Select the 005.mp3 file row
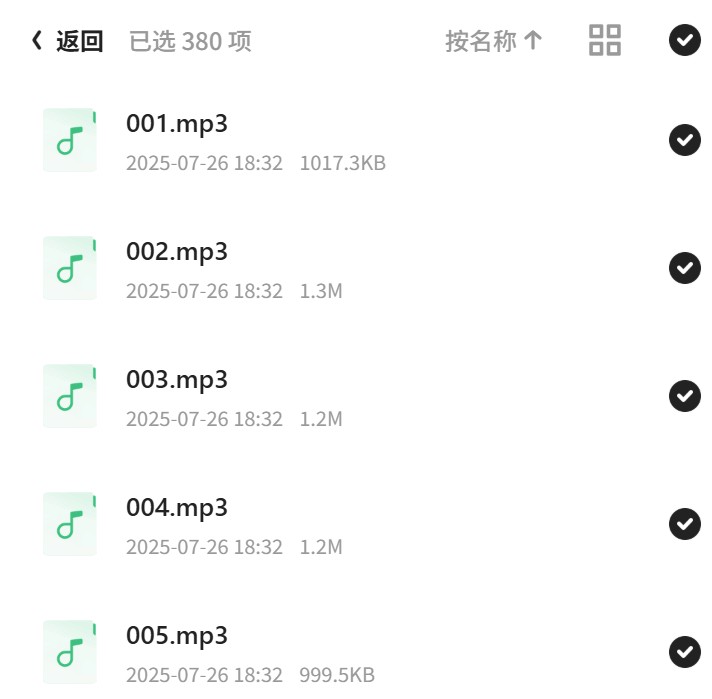712x699 pixels. pyautogui.click(x=356, y=652)
